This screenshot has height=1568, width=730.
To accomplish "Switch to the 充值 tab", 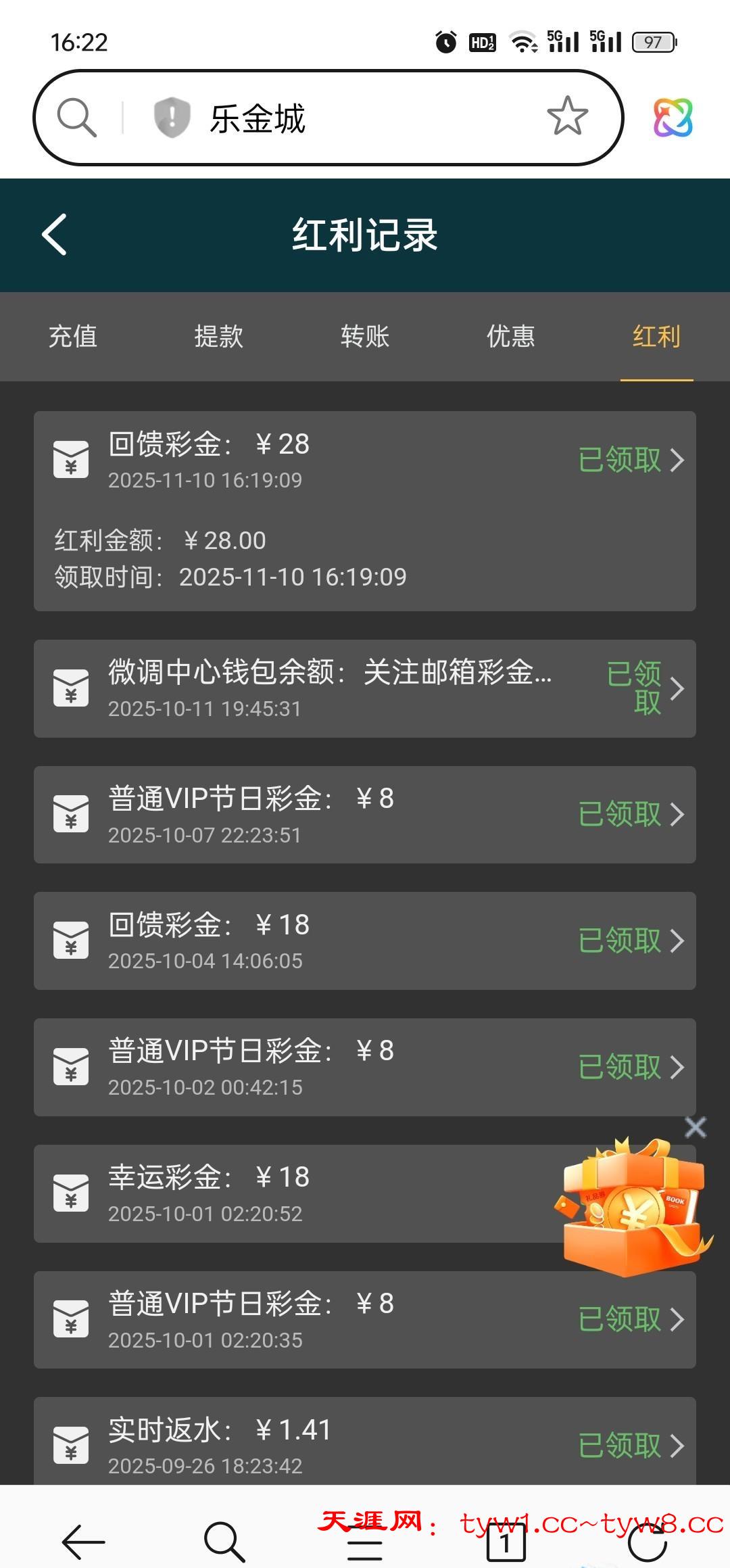I will 73,336.
